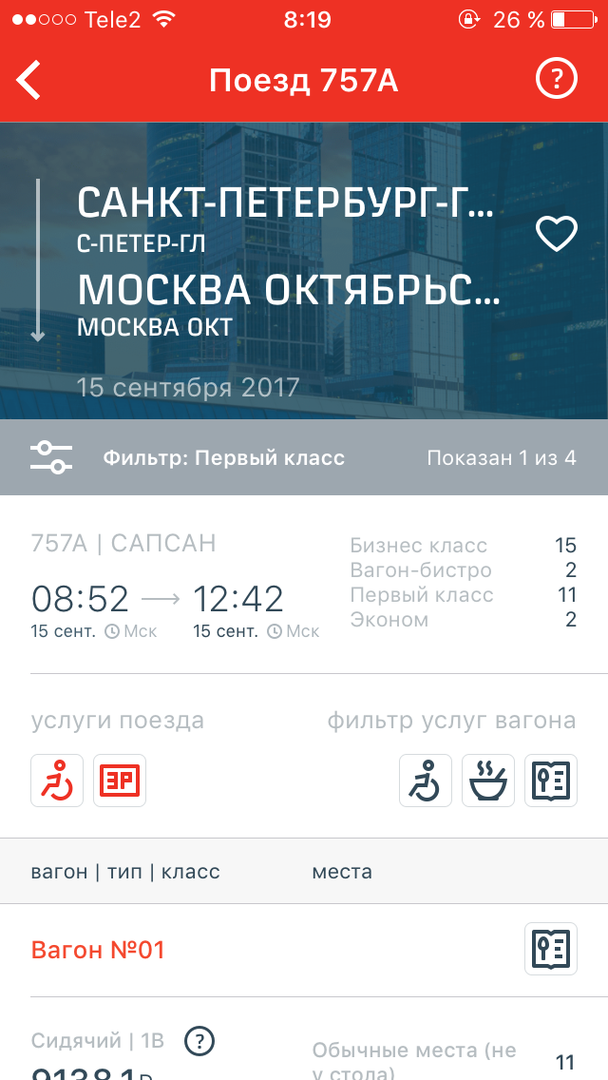Show info about class 1В
Viewport: 608px width, 1080px height.
point(200,1040)
